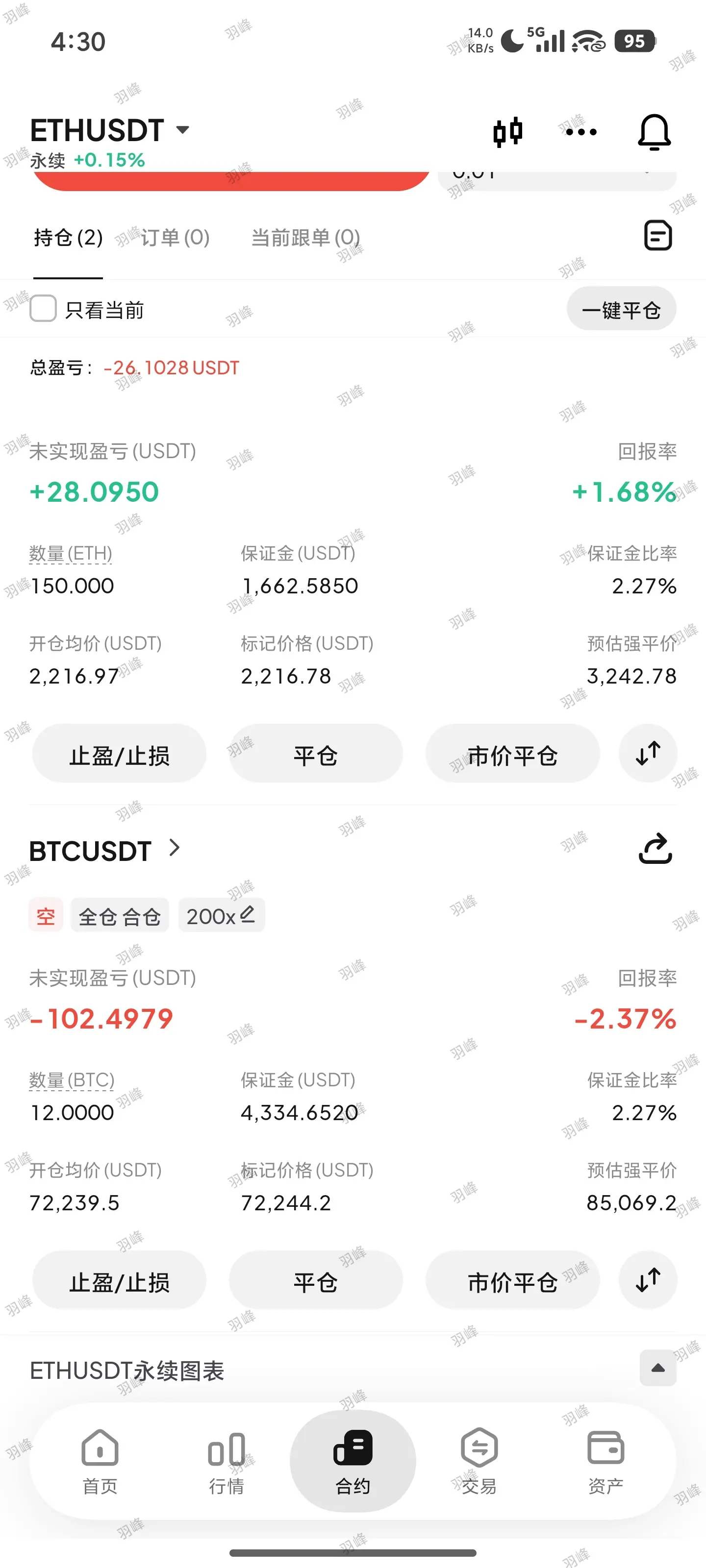Tap 市价平仓 on the ETH position
This screenshot has height=1568, width=706.
512,754
